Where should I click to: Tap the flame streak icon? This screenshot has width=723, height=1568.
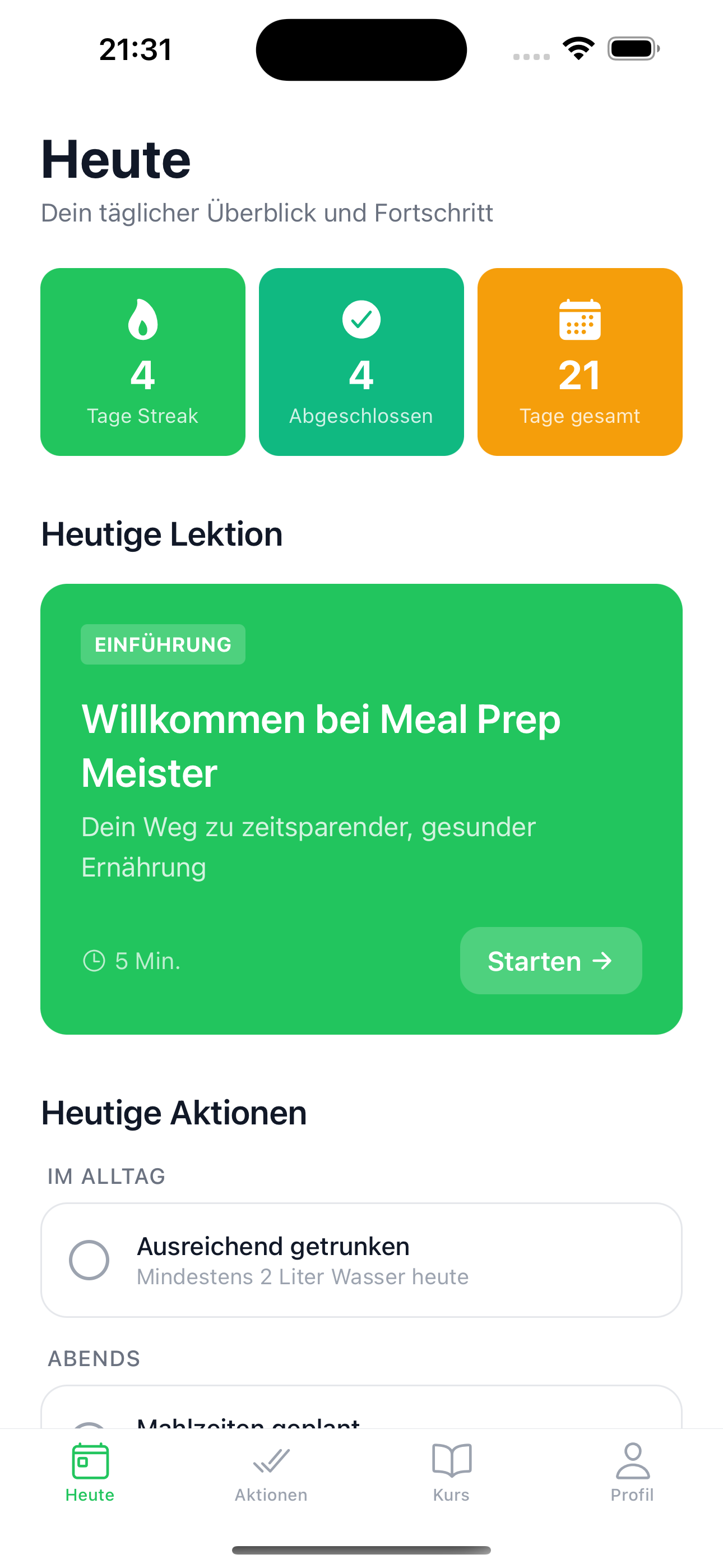coord(142,320)
